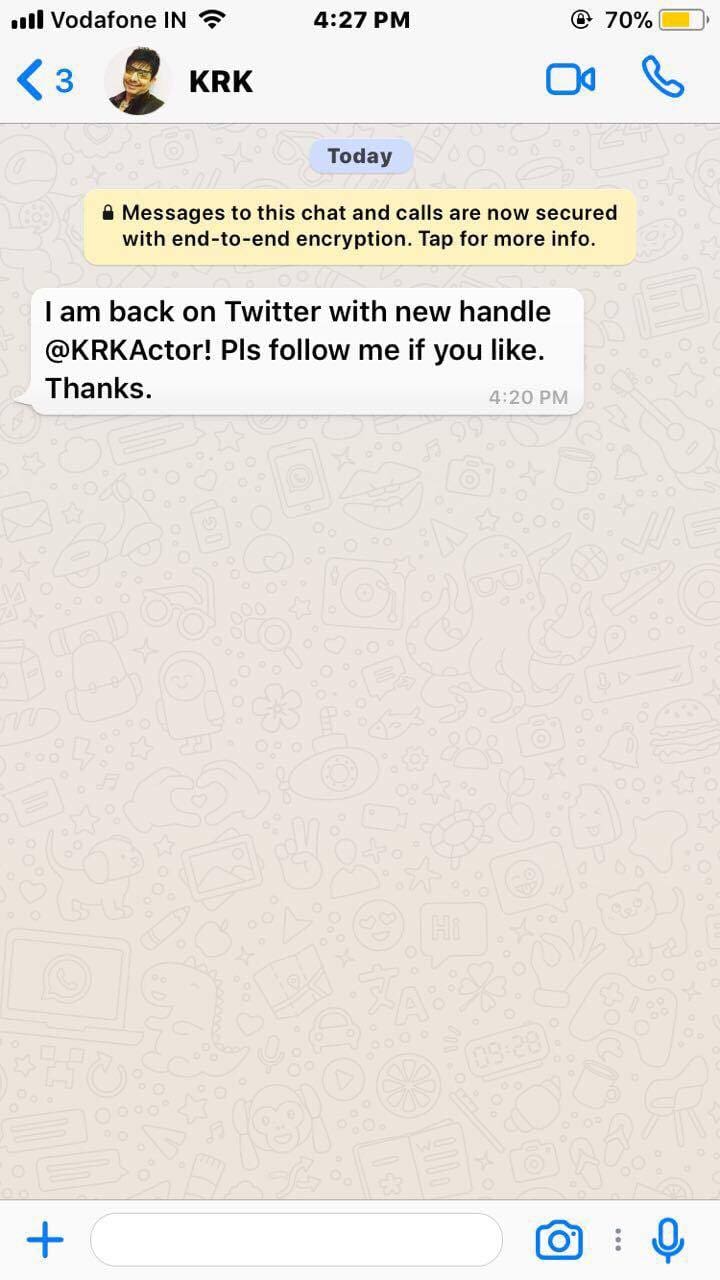Open the plus attachment menu
This screenshot has height=1280, width=720.
(x=45, y=1241)
